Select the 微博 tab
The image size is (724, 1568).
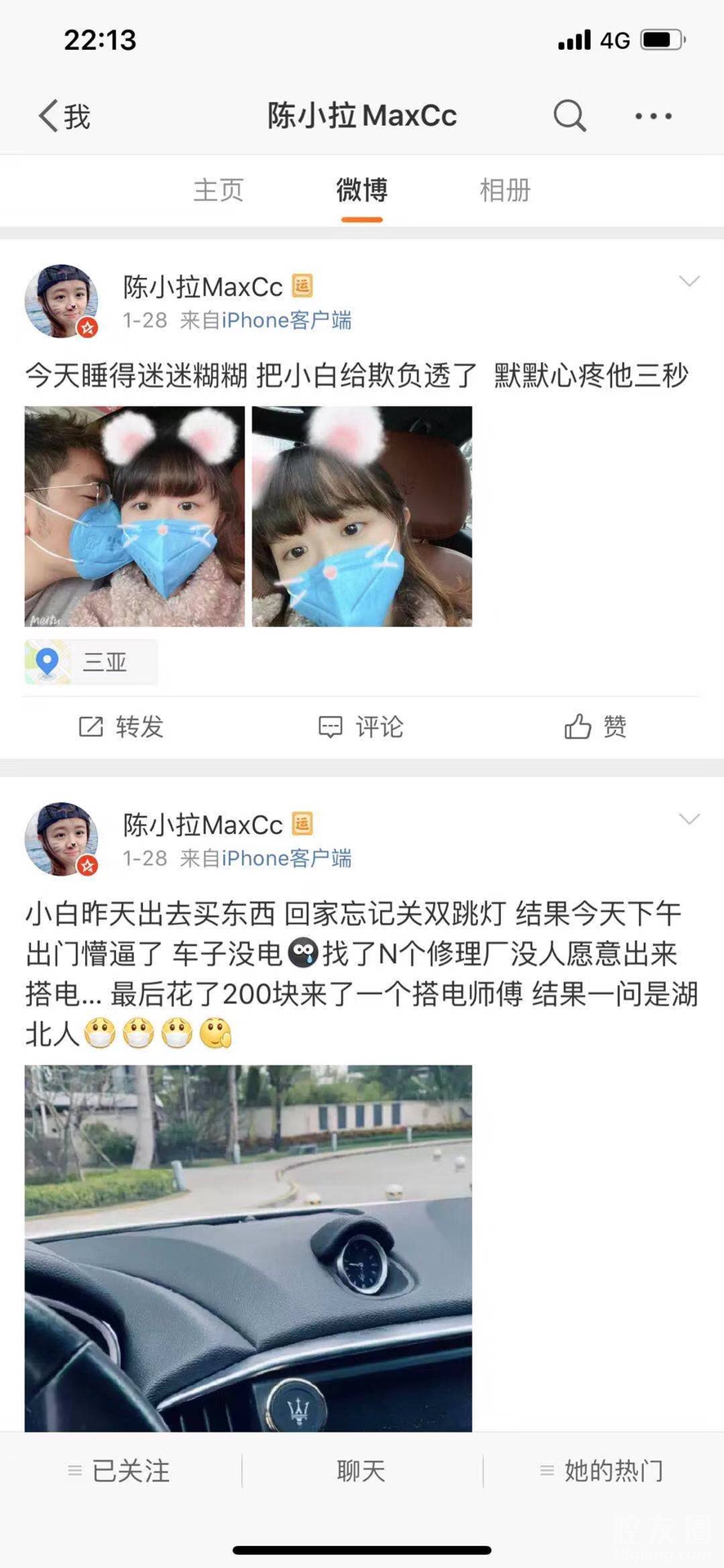361,190
